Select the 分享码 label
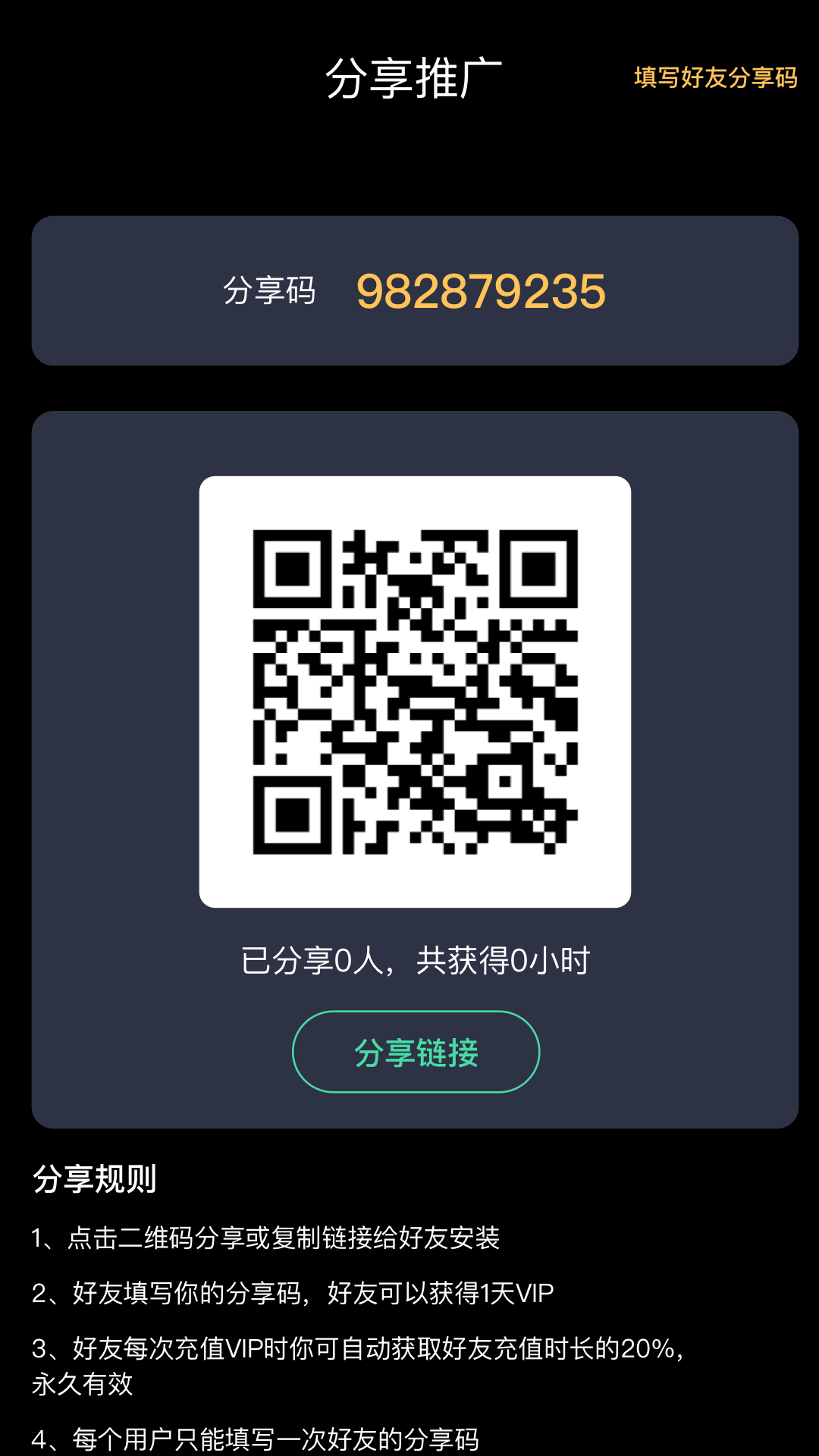Image resolution: width=819 pixels, height=1456 pixels. [269, 290]
